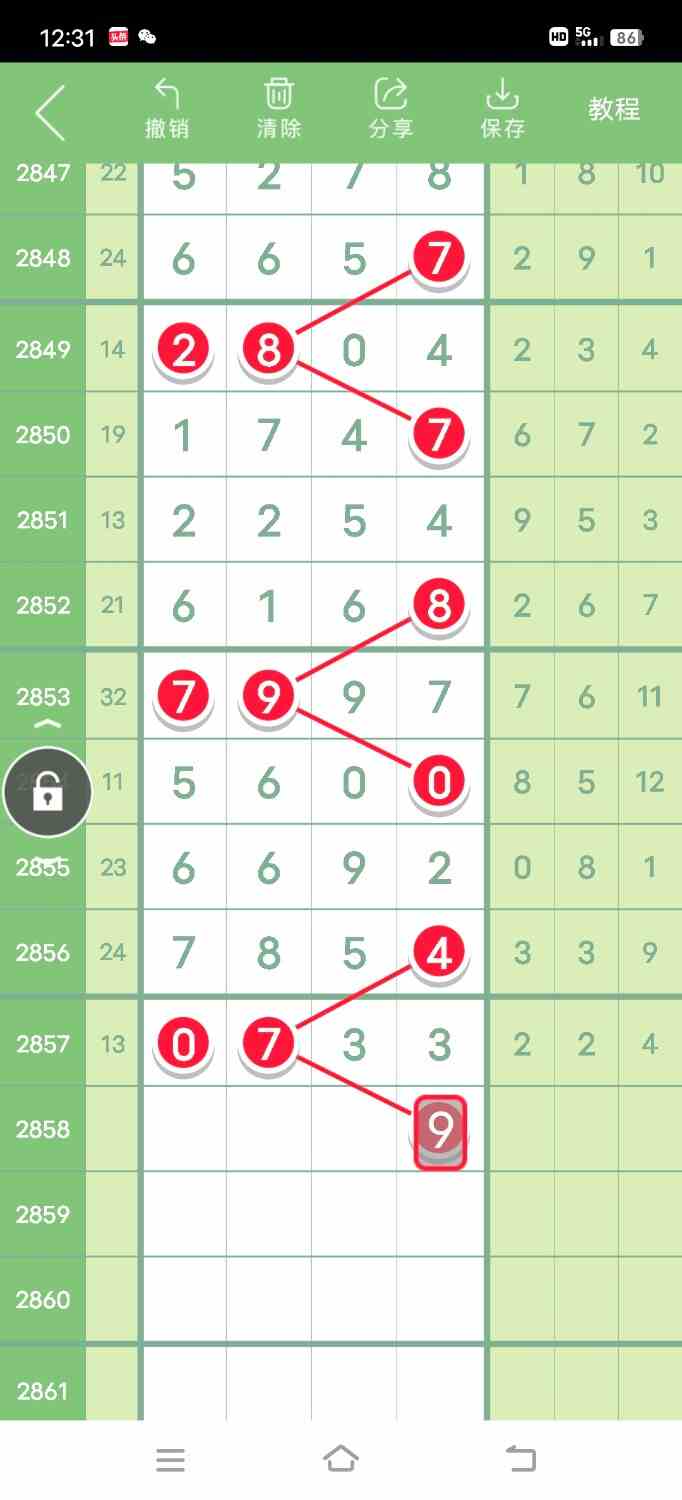This screenshot has width=682, height=1500.
Task: Tap the red 4 in row 2856
Action: coord(440,953)
